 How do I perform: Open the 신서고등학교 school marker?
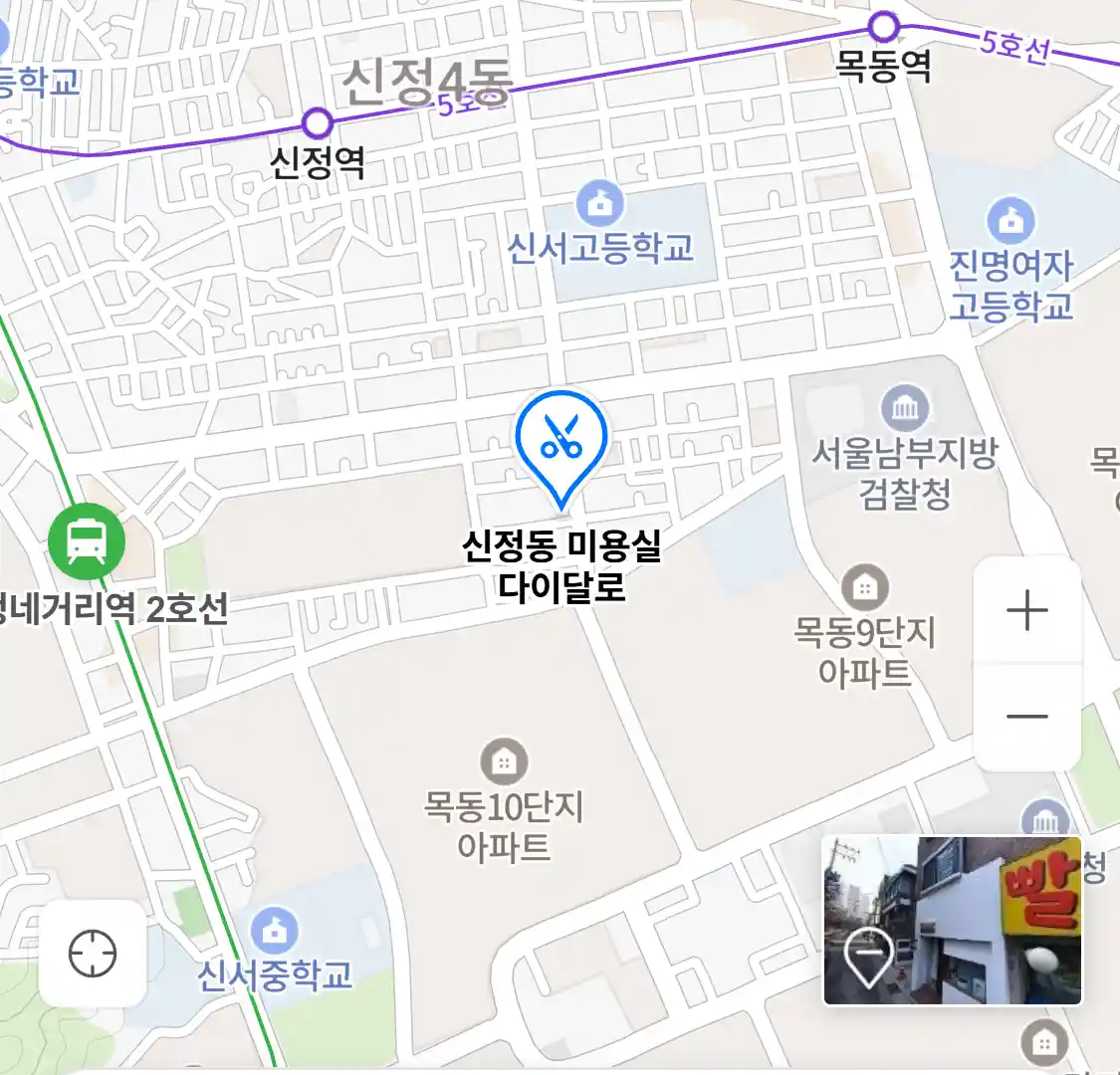(x=600, y=205)
